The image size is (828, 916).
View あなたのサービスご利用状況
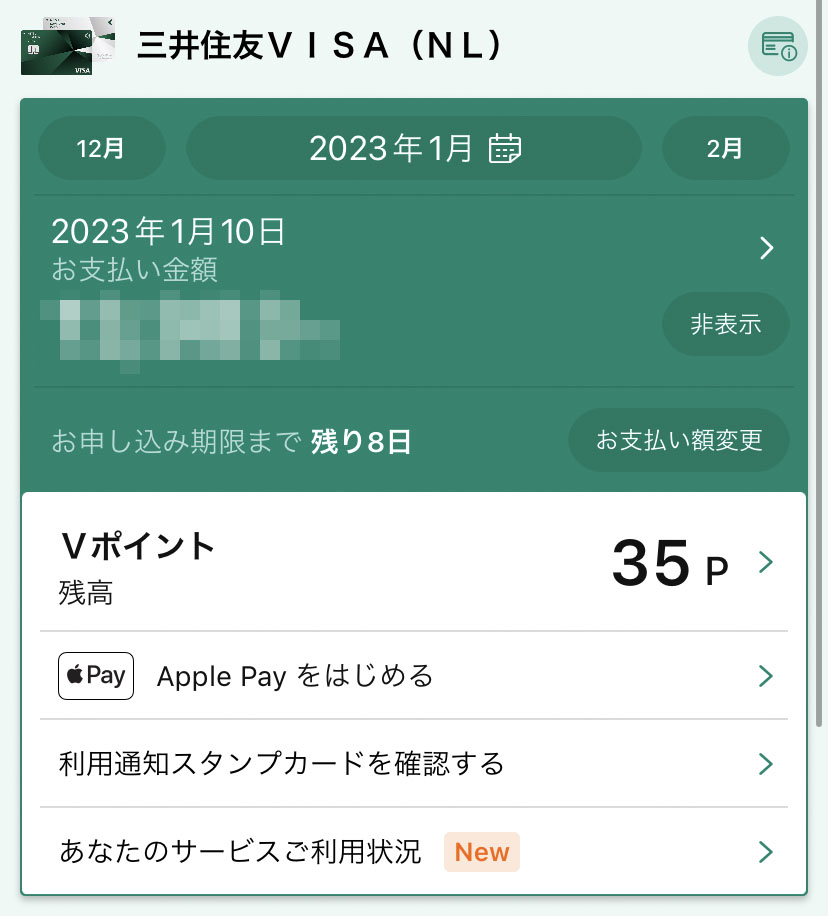click(414, 852)
